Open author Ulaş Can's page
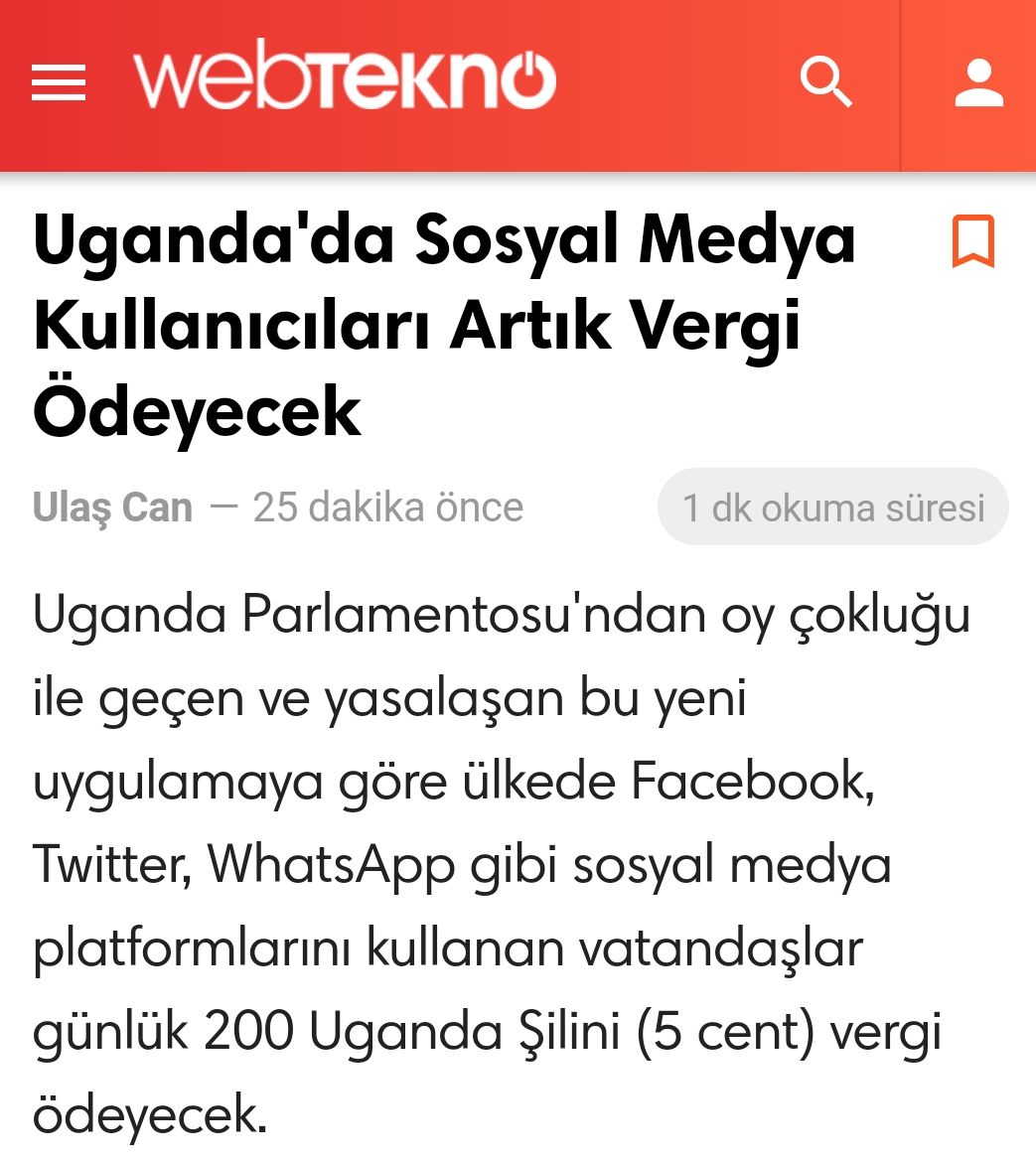Image resolution: width=1036 pixels, height=1161 pixels. pyautogui.click(x=112, y=508)
